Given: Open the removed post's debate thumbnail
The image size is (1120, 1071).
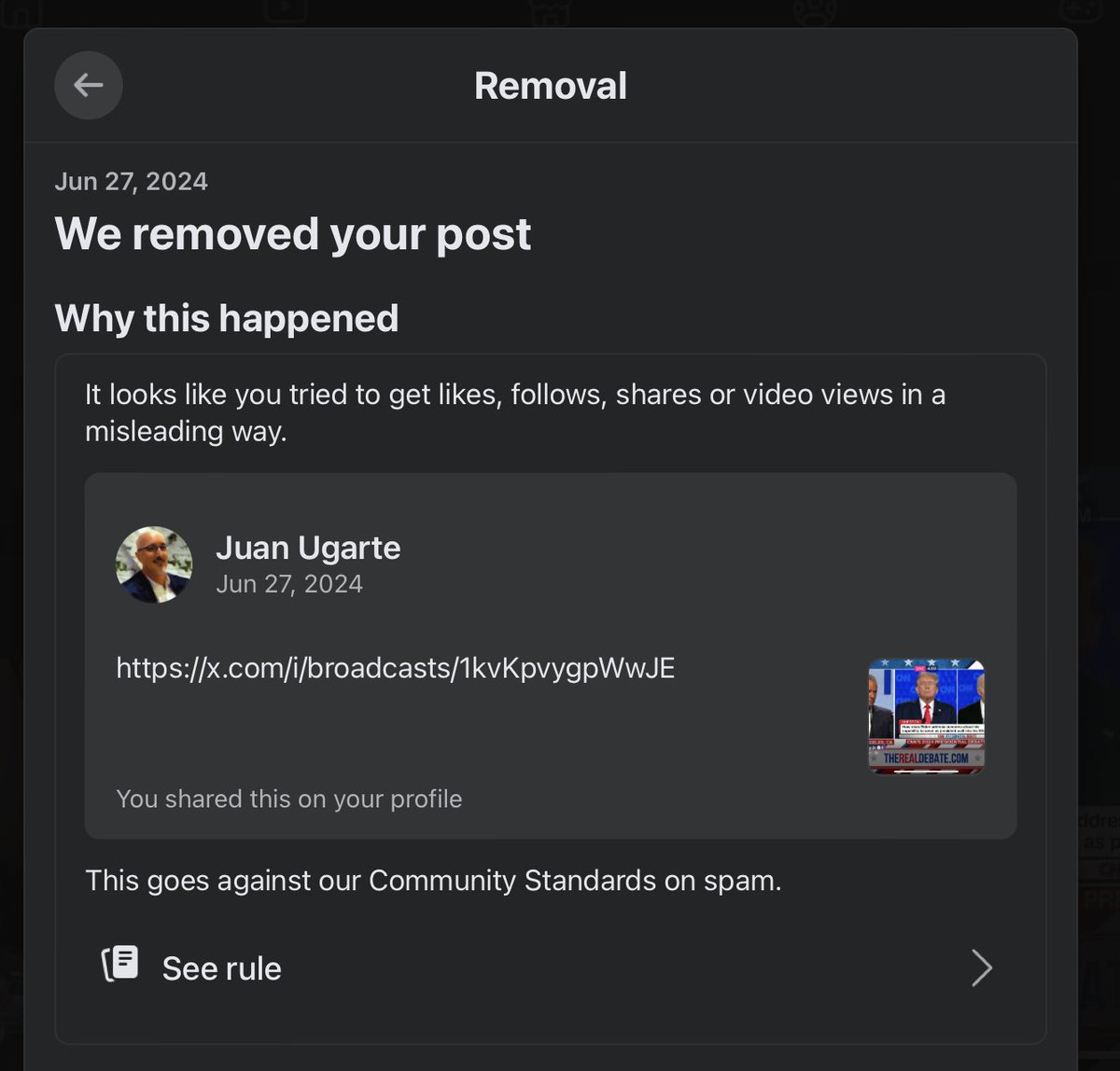Looking at the screenshot, I should click(926, 716).
